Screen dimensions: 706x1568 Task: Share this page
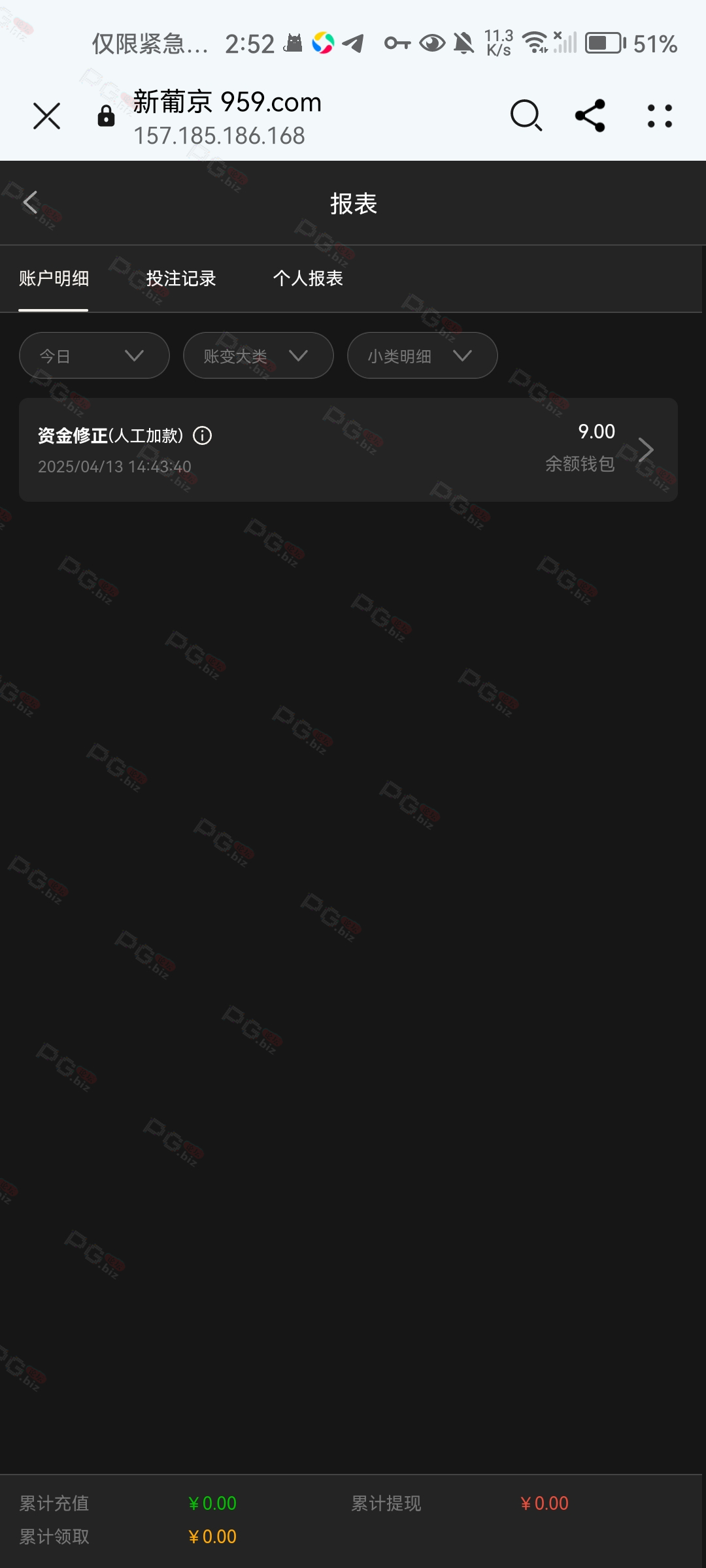pyautogui.click(x=590, y=116)
